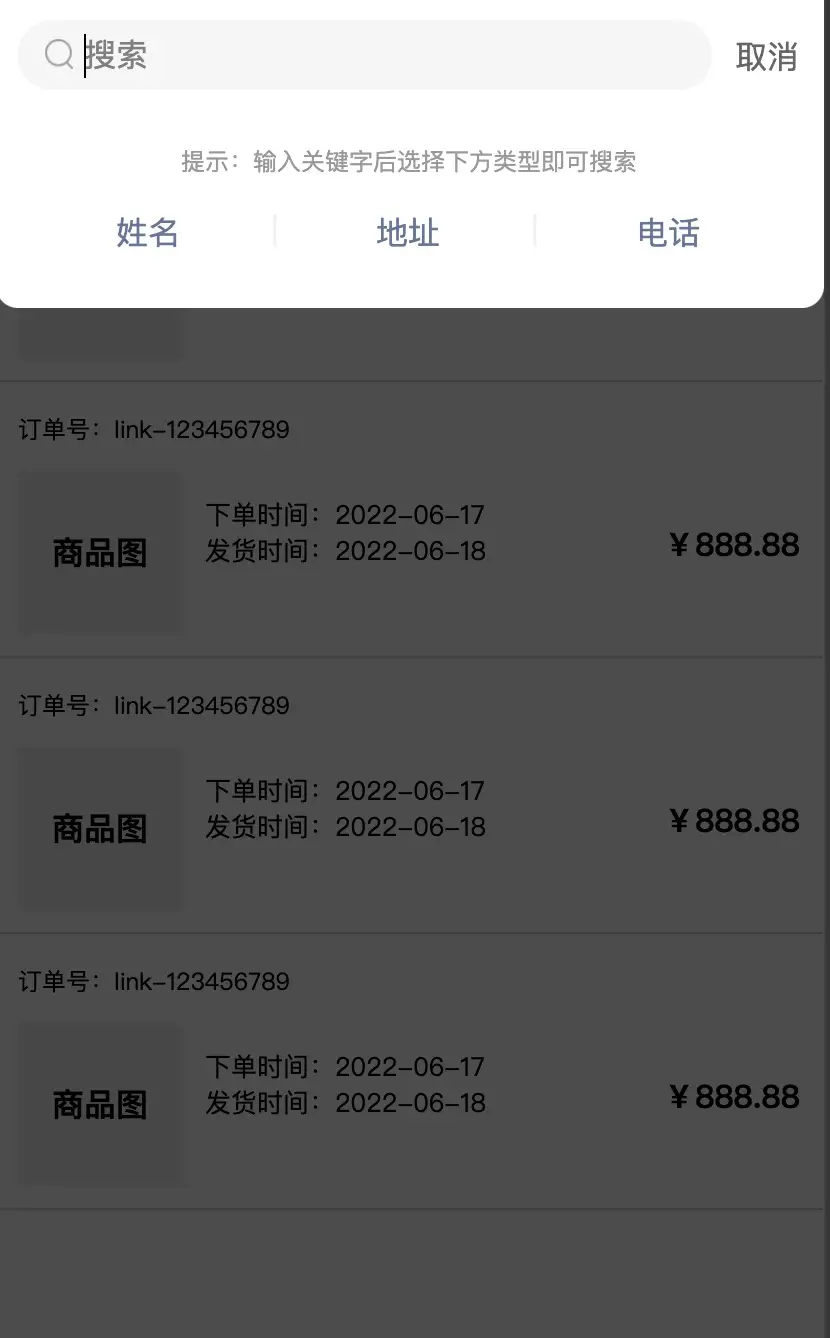Tap the 搜索 search input field
Viewport: 830px width, 1338px height.
tap(364, 55)
